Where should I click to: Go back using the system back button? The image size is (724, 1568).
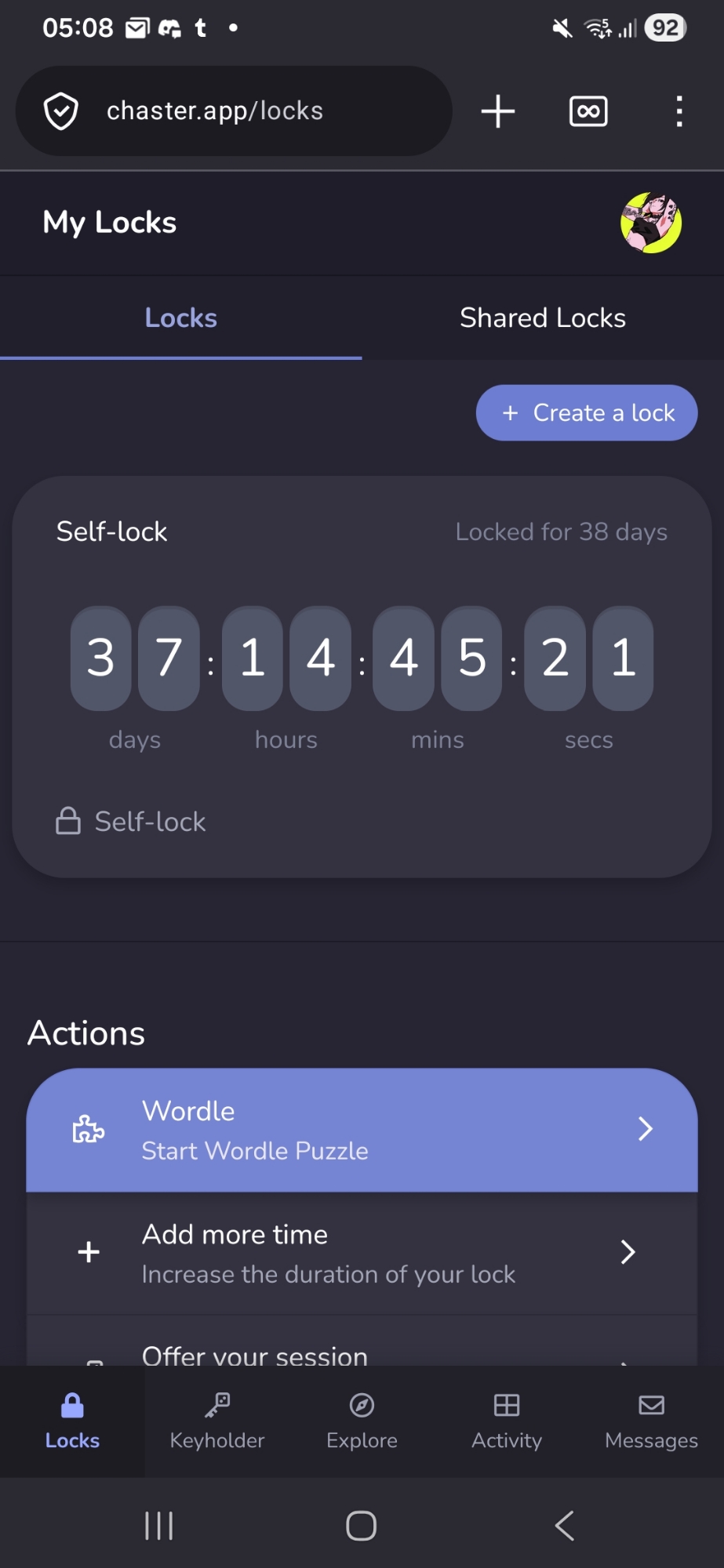point(565,1526)
